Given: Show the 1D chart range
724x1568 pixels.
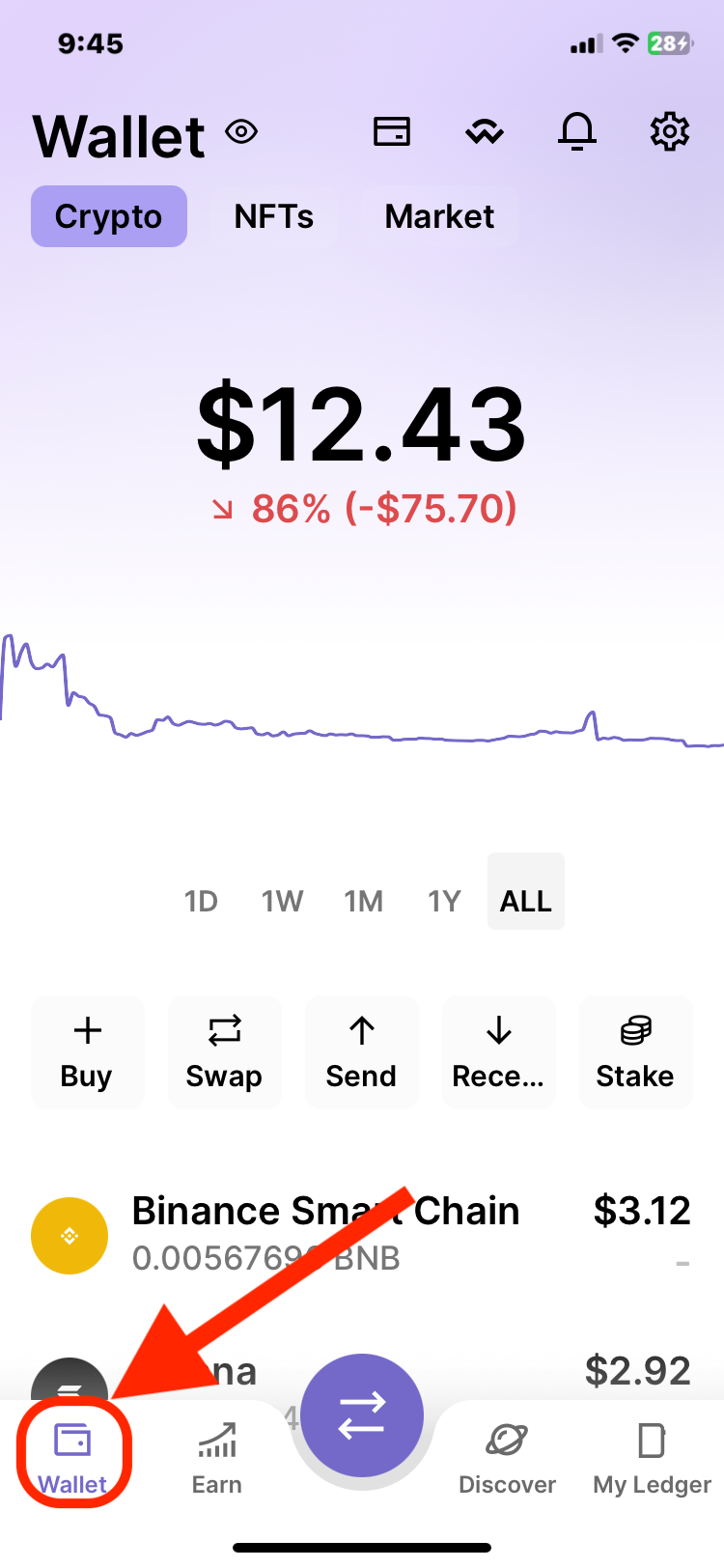Looking at the screenshot, I should point(201,901).
